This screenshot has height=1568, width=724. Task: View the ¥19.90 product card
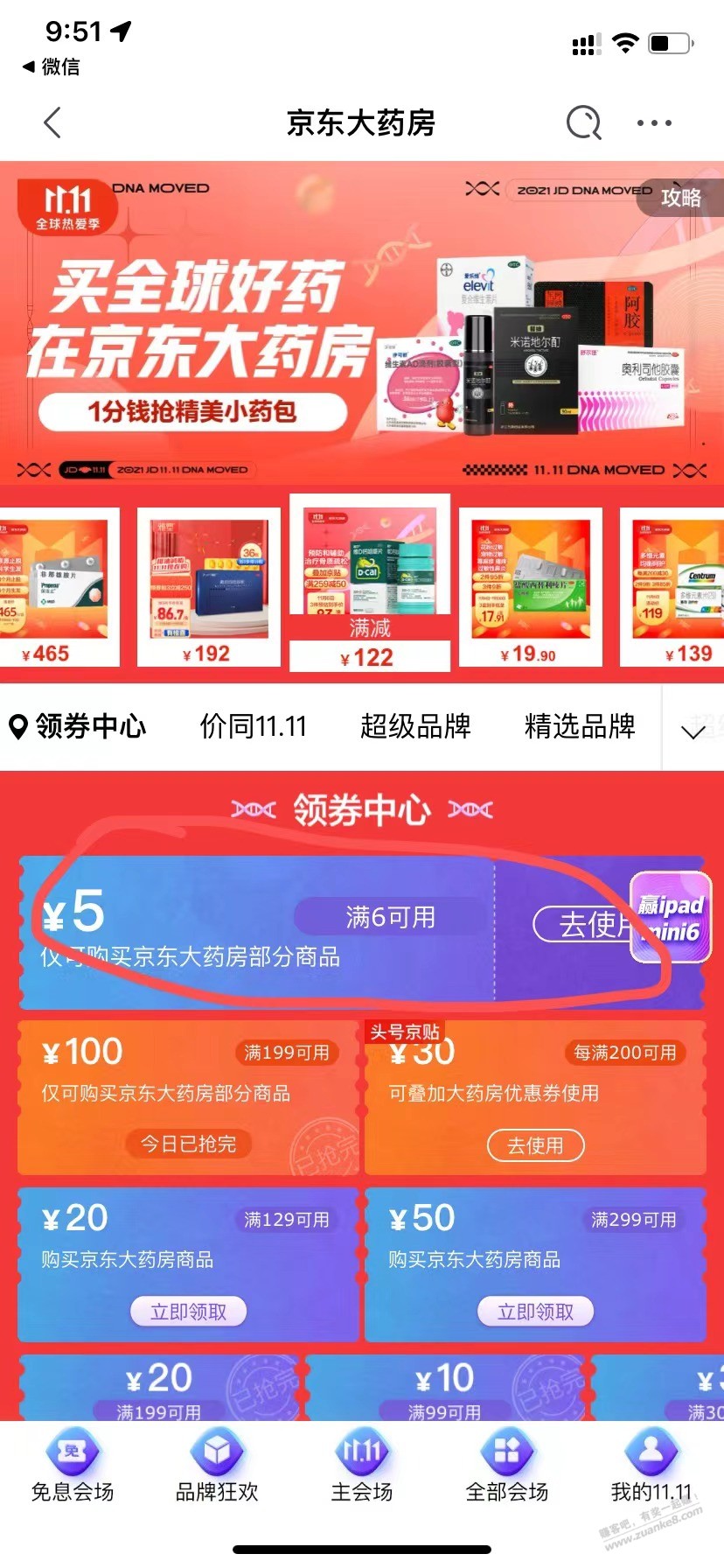pos(530,586)
